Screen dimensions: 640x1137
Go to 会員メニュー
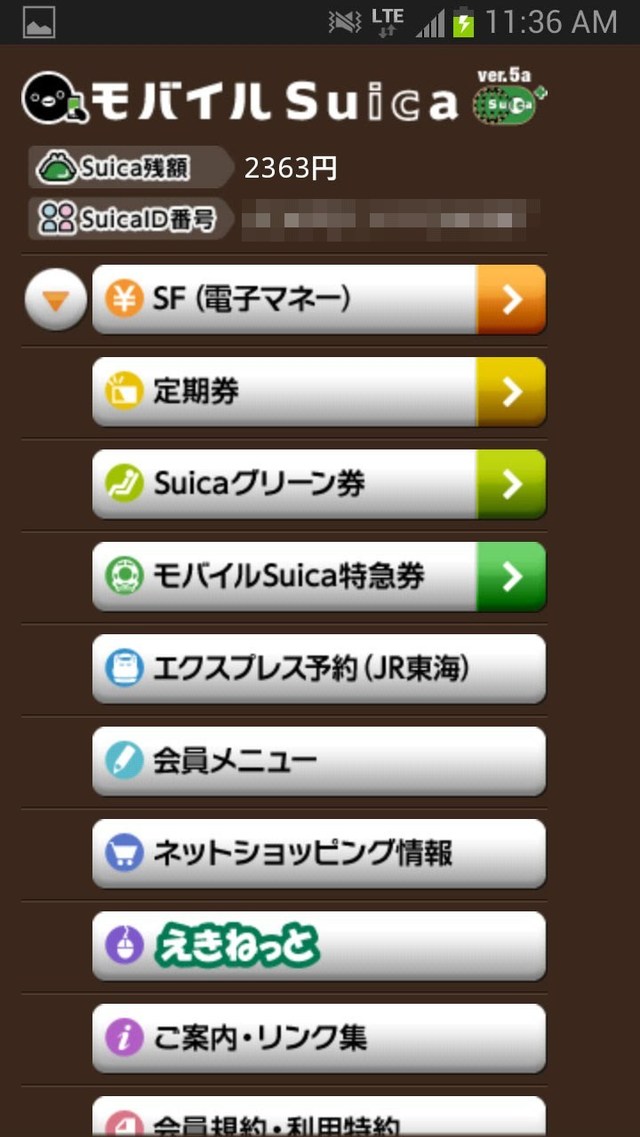click(318, 761)
